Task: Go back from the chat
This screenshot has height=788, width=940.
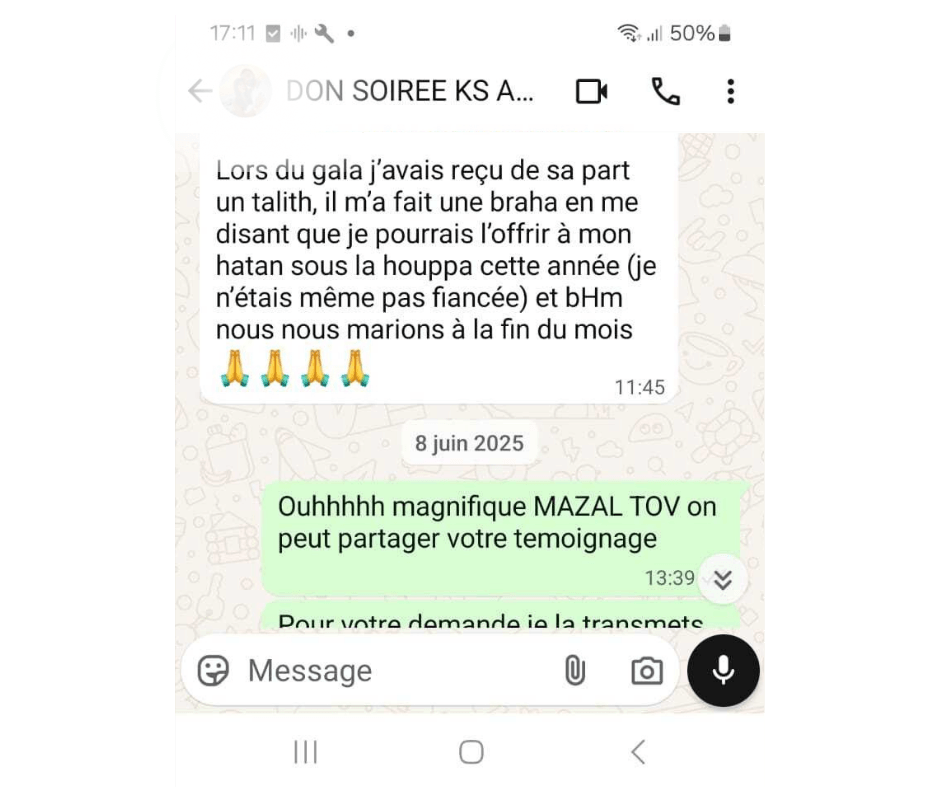Action: pyautogui.click(x=200, y=92)
